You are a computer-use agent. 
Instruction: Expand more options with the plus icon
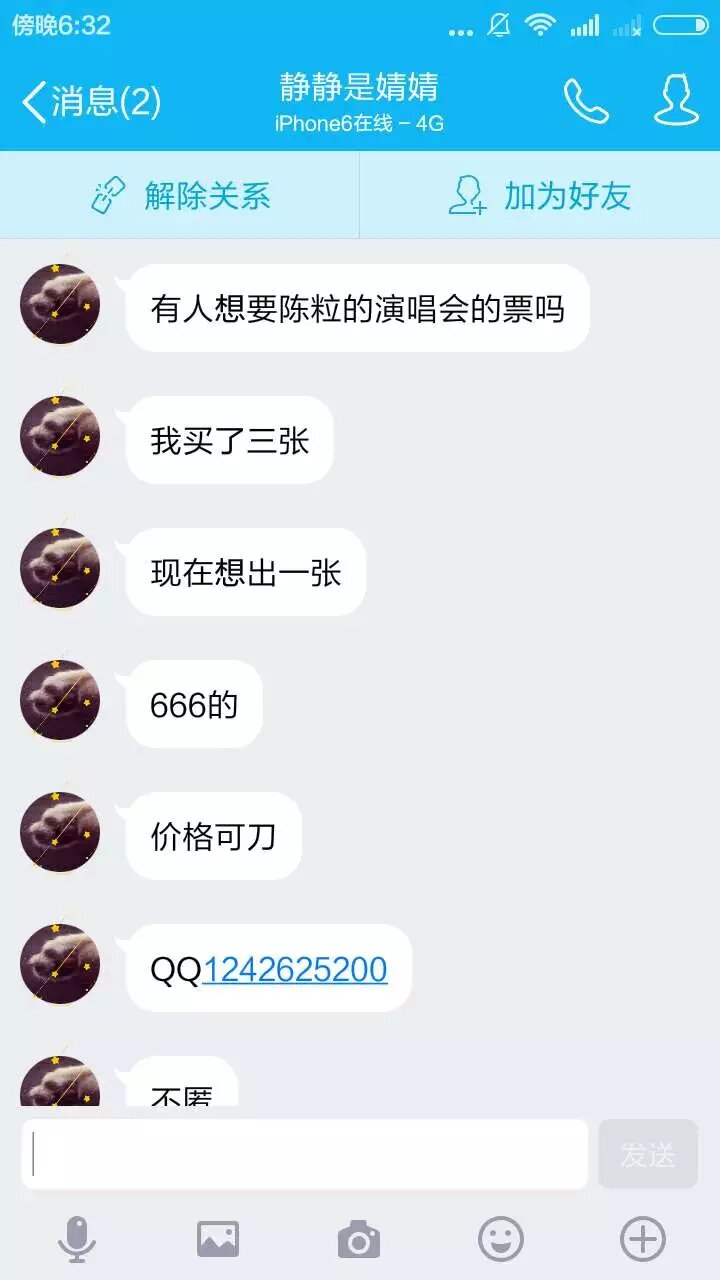tap(643, 1240)
